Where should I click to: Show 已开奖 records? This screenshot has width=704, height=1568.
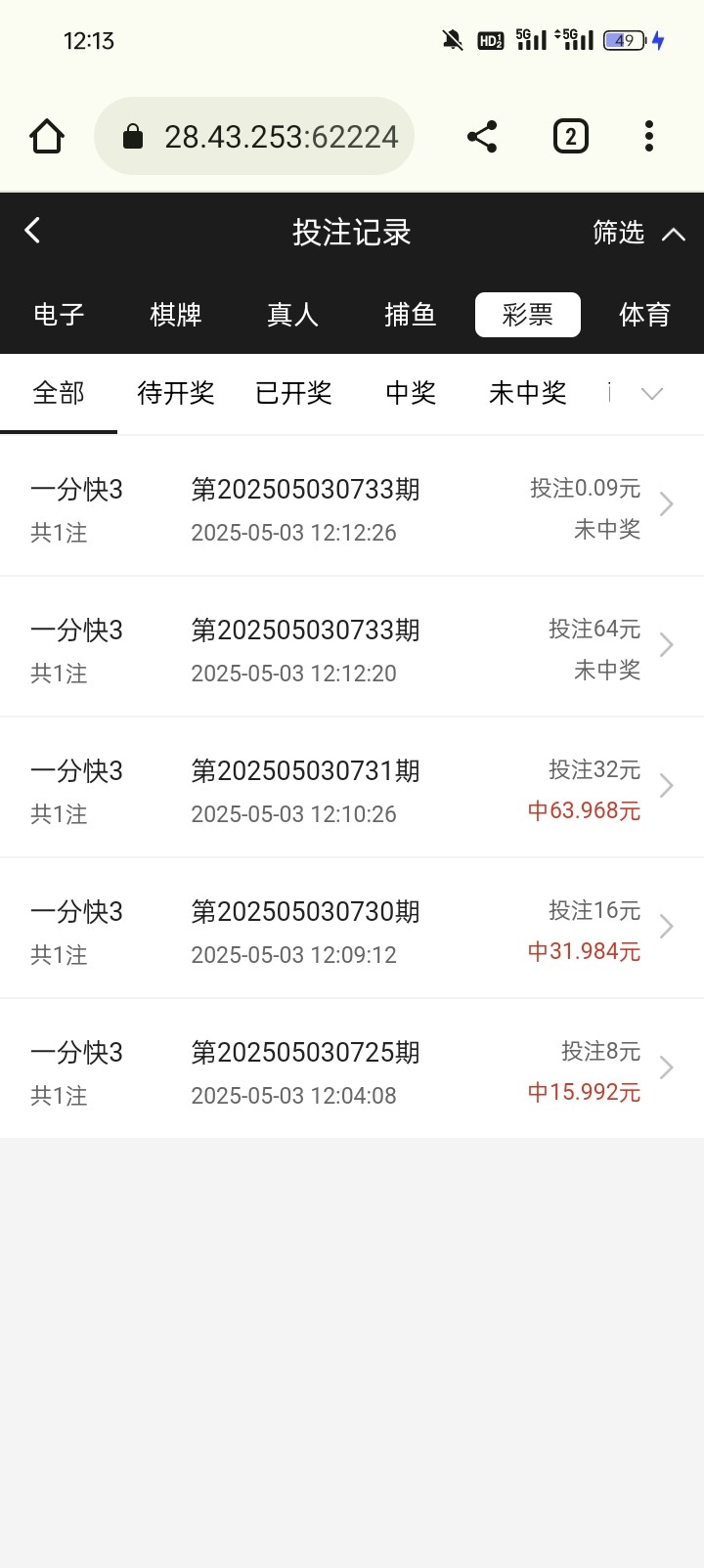coord(293,393)
